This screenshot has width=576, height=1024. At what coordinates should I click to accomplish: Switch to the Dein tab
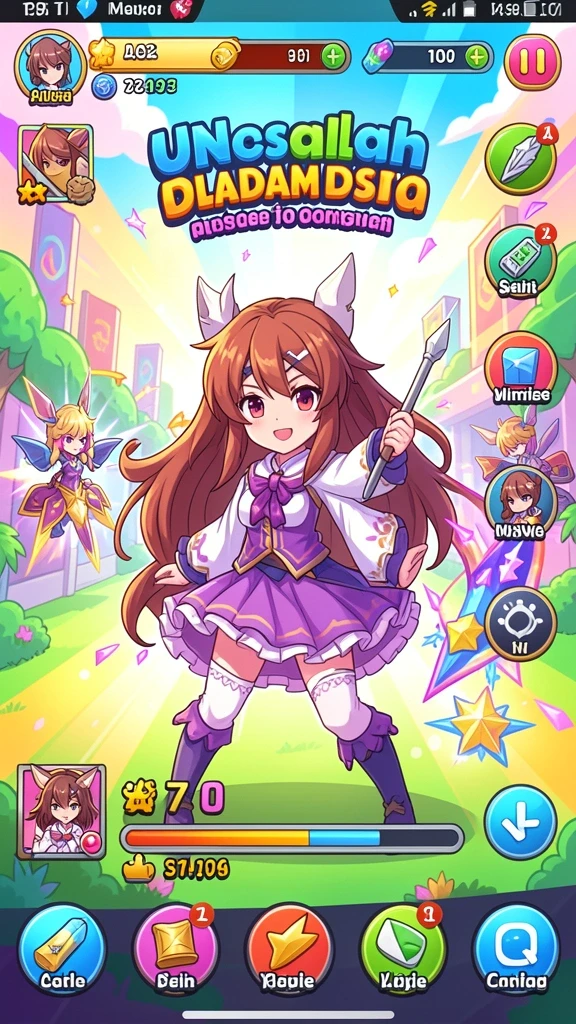point(175,948)
